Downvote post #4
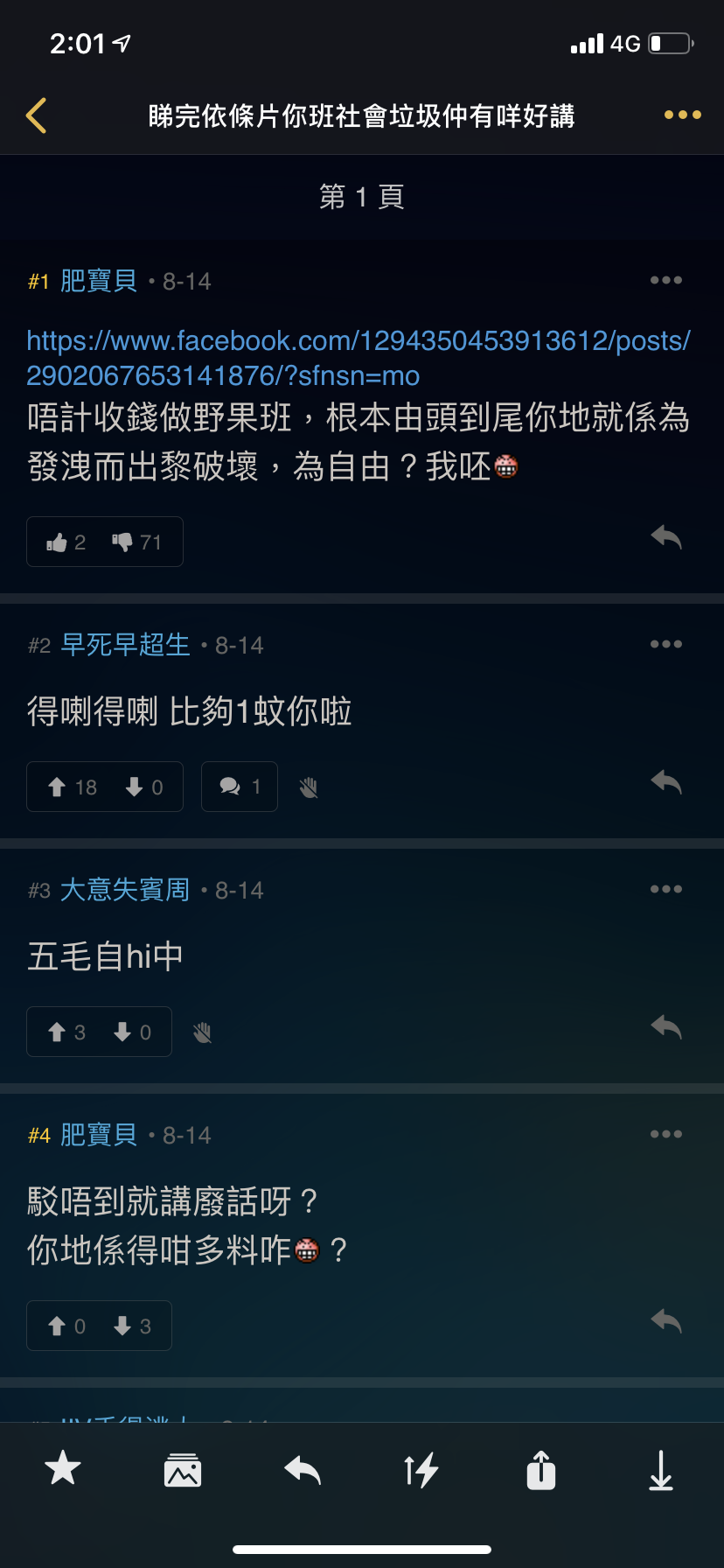Screen dimensions: 724x1568 tap(132, 1326)
